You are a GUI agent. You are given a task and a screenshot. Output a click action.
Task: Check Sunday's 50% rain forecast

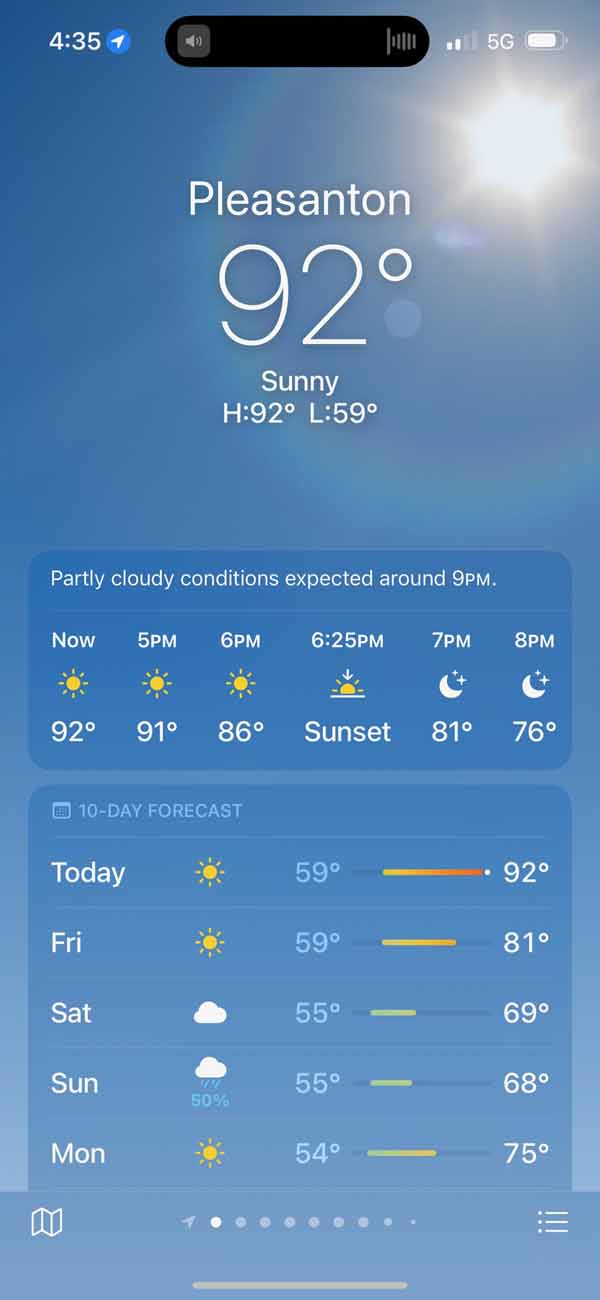(x=300, y=1083)
